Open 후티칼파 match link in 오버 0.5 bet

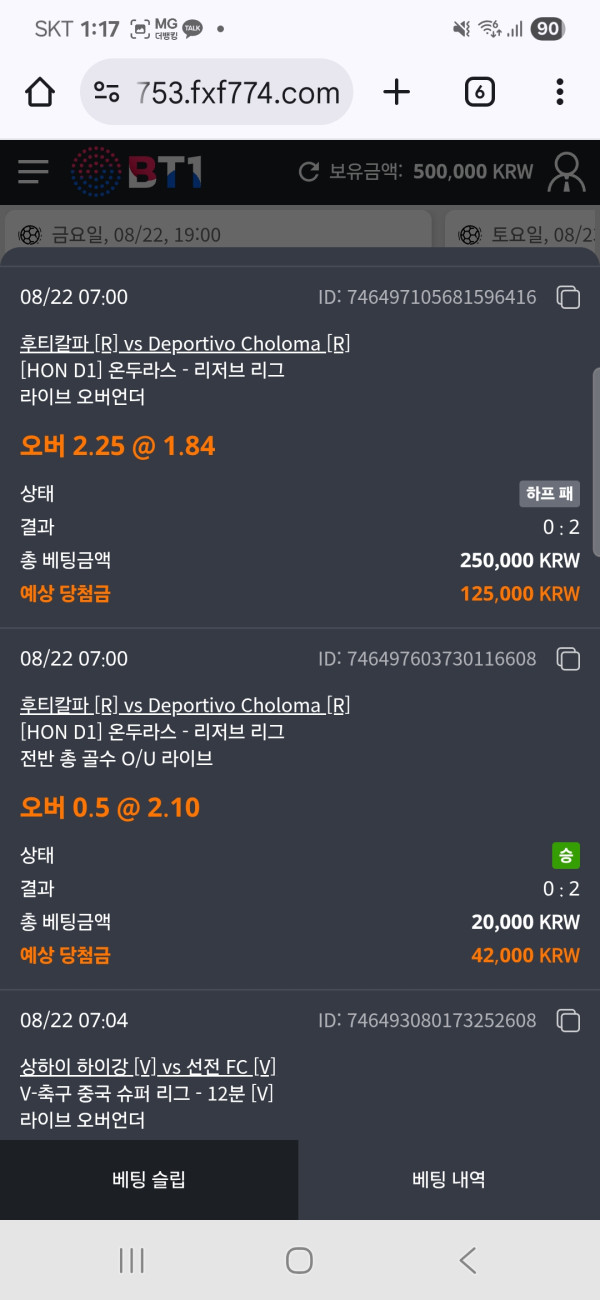coord(185,706)
